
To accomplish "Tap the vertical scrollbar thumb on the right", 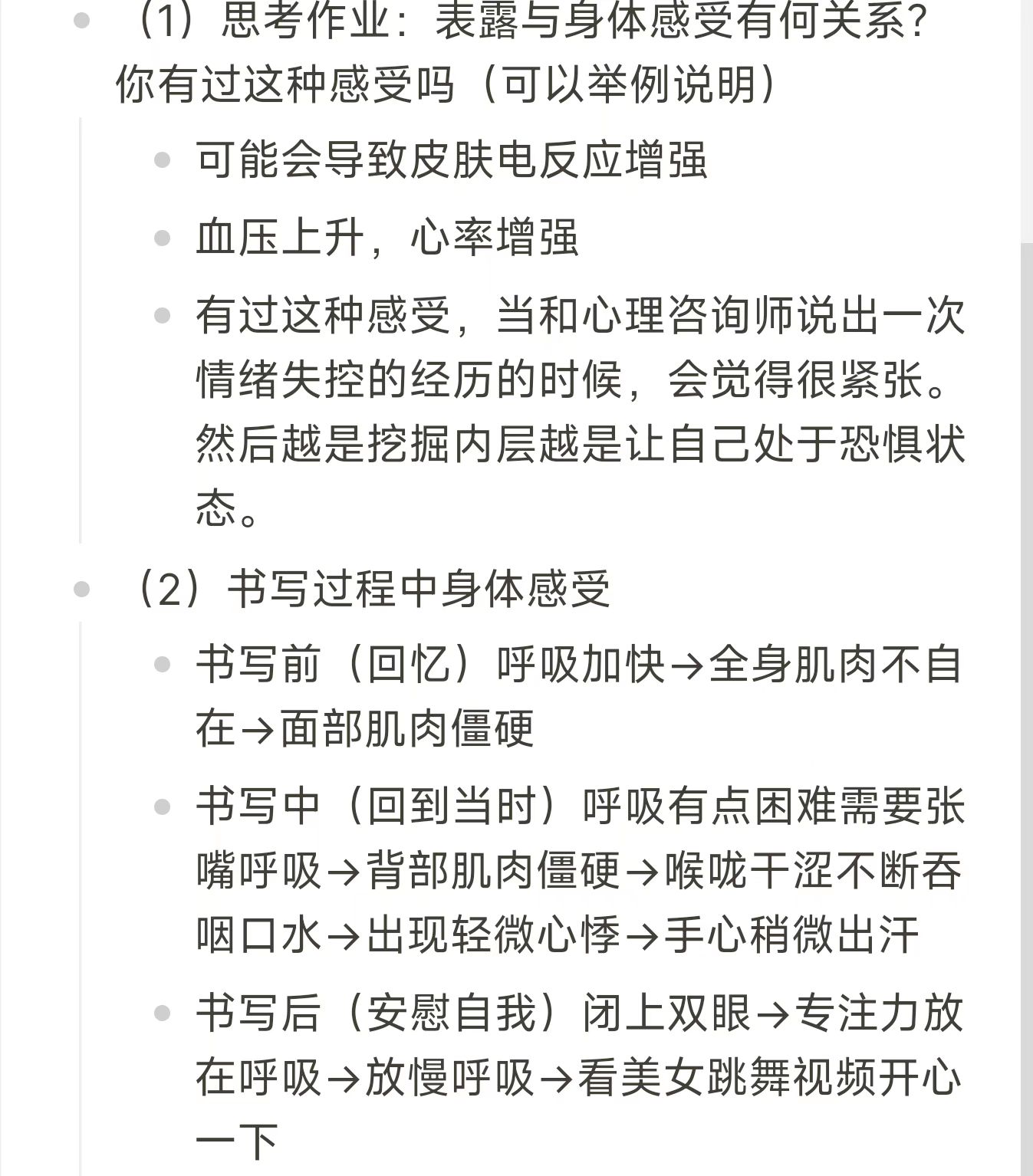I will tap(1026, 709).
